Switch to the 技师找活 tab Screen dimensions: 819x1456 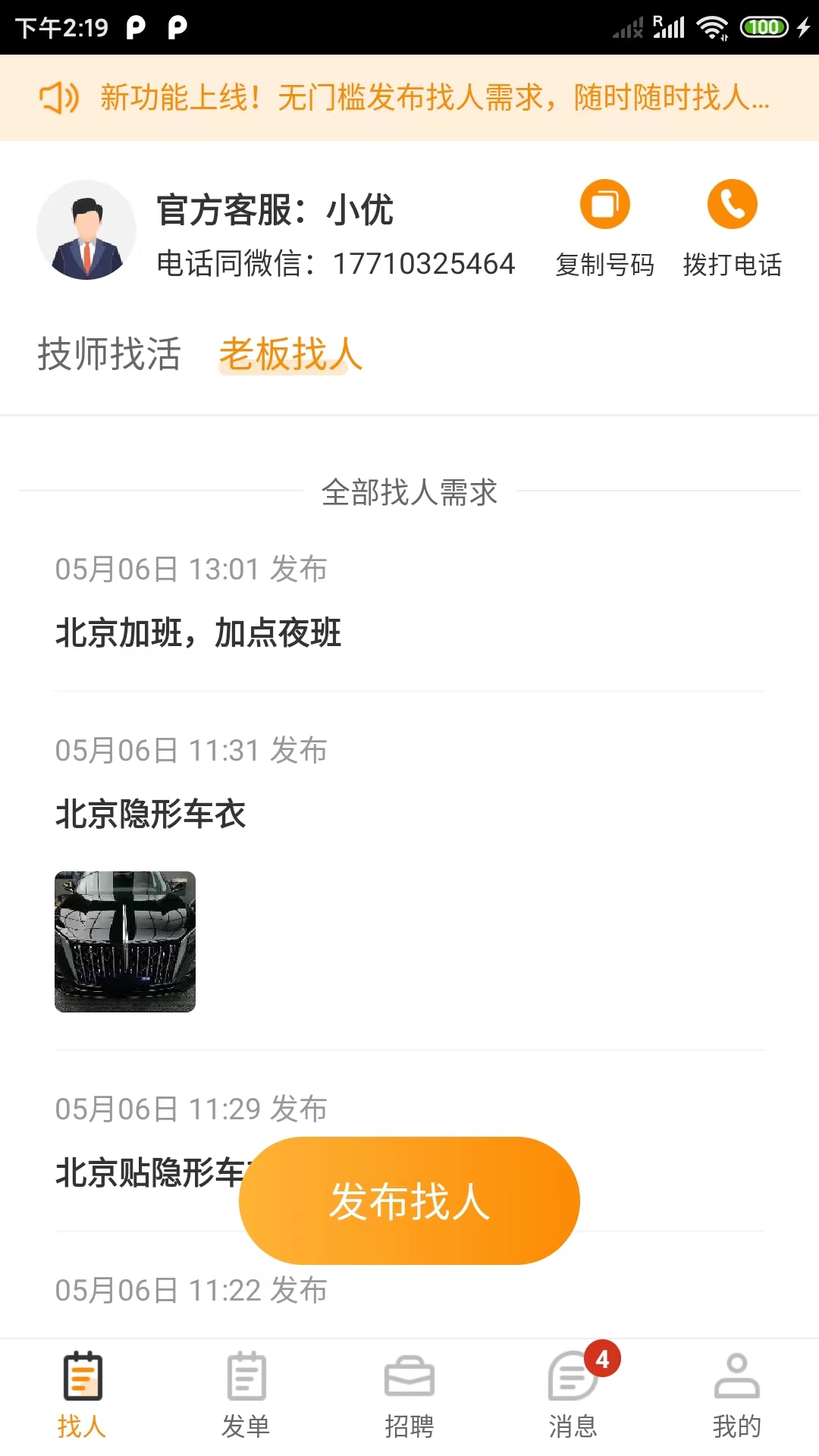tap(109, 354)
